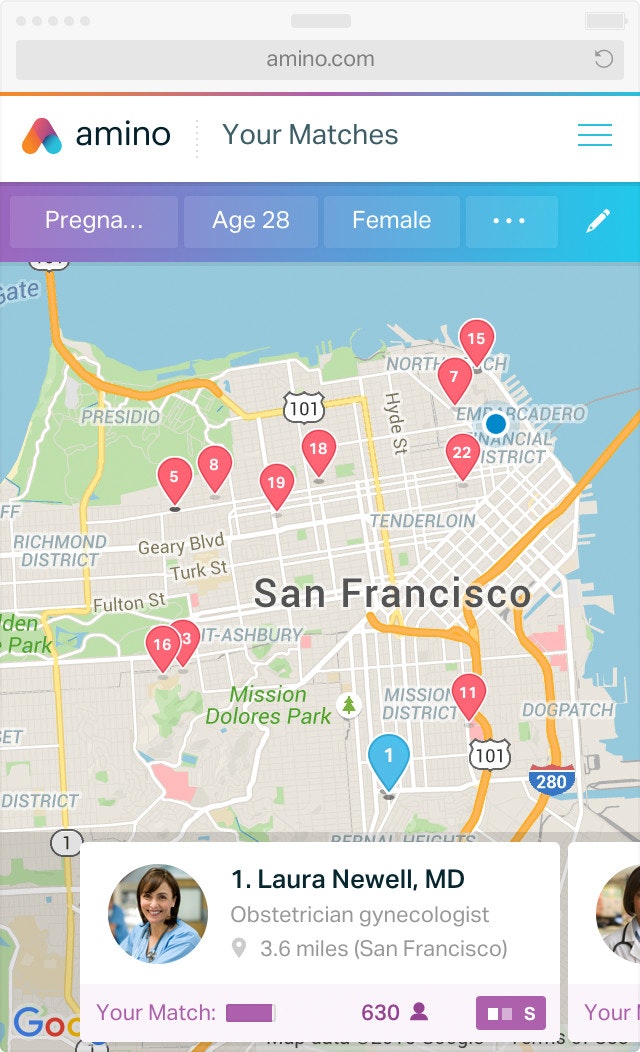The width and height of the screenshot is (640, 1052).
Task: Select the Age 28 chip
Action: [251, 221]
